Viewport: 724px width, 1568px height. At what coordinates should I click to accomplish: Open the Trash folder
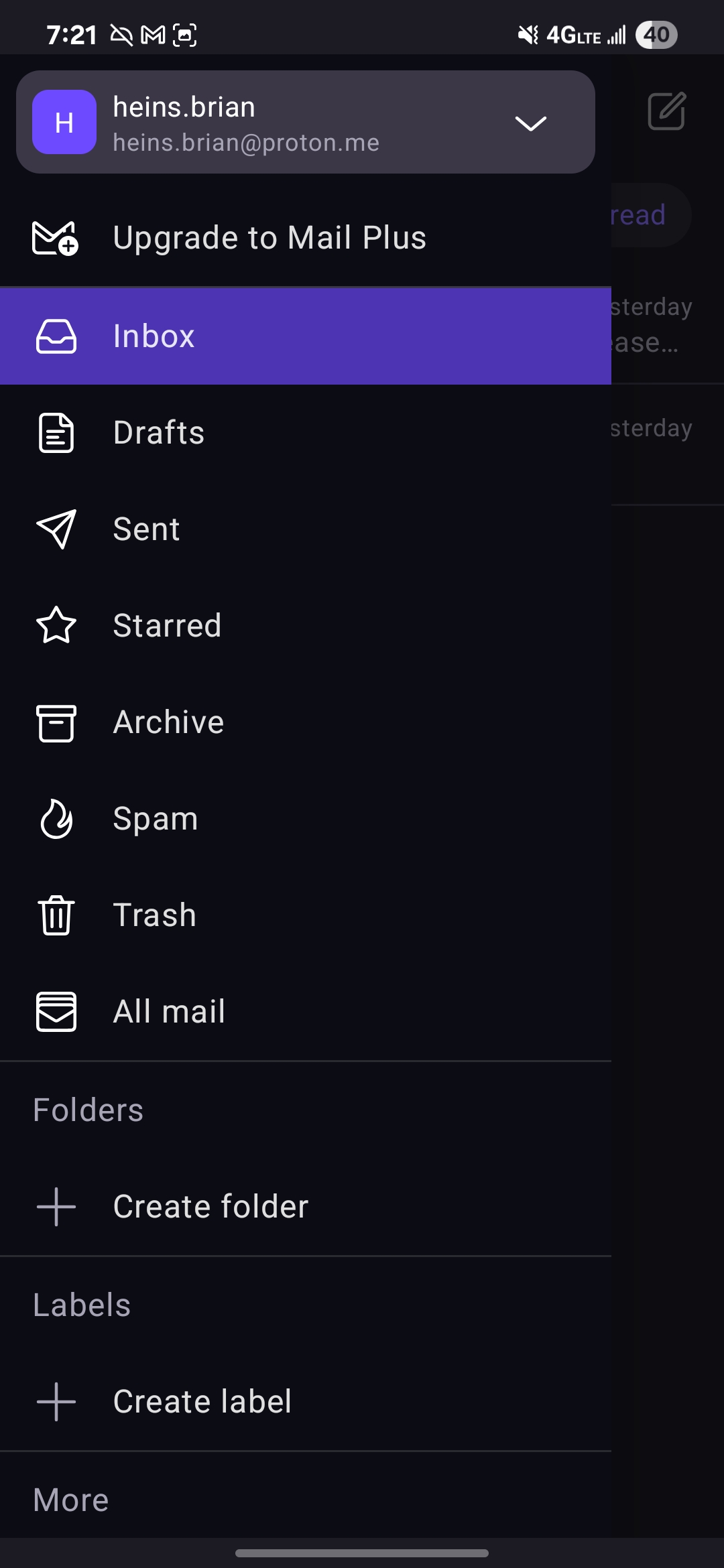(x=306, y=915)
